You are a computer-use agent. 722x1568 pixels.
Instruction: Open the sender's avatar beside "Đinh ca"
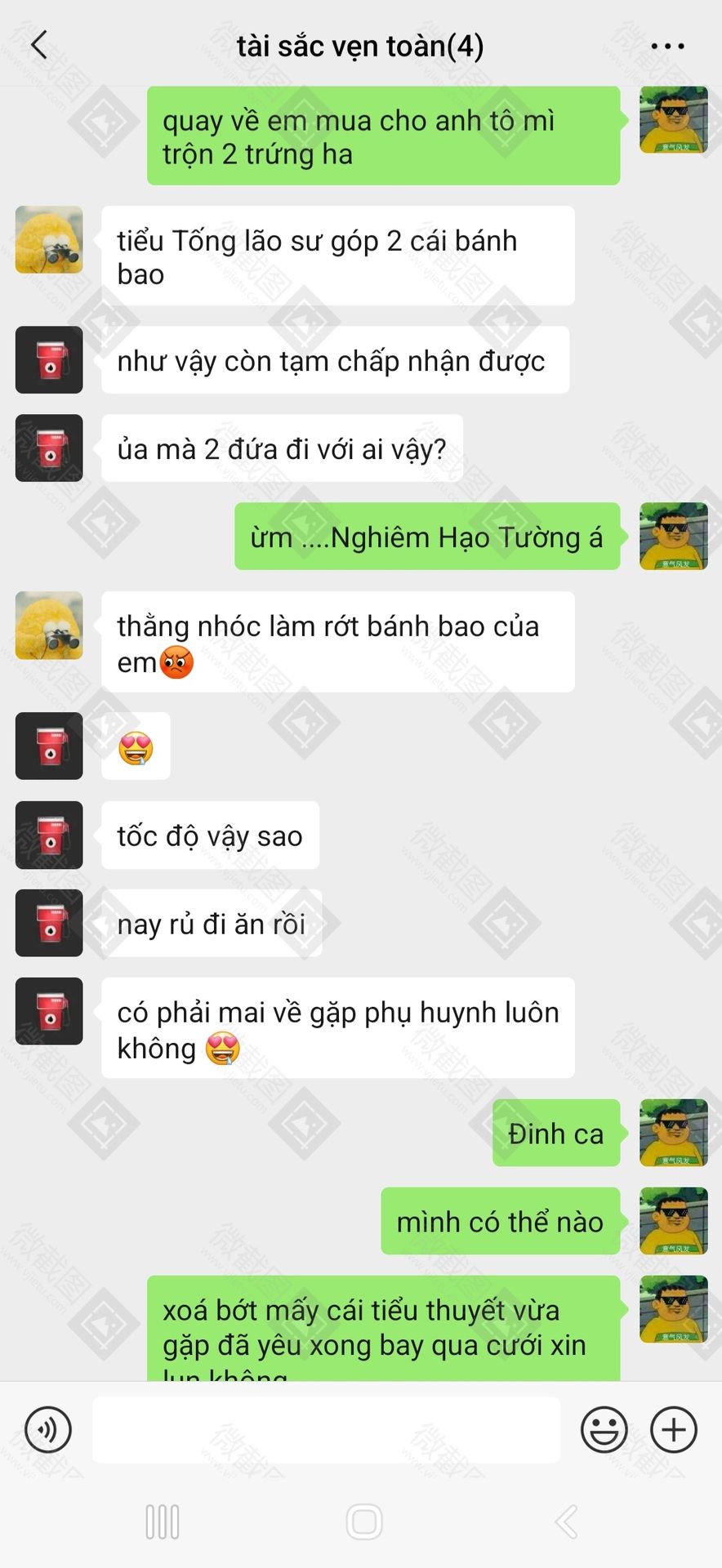[x=673, y=1133]
